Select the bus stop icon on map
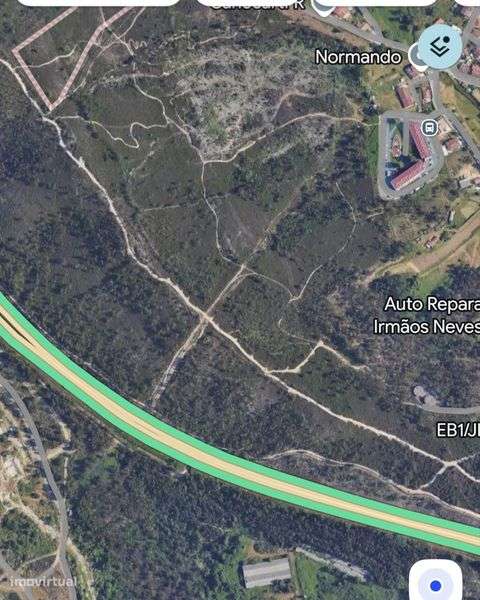The image size is (480, 600). pyautogui.click(x=429, y=128)
